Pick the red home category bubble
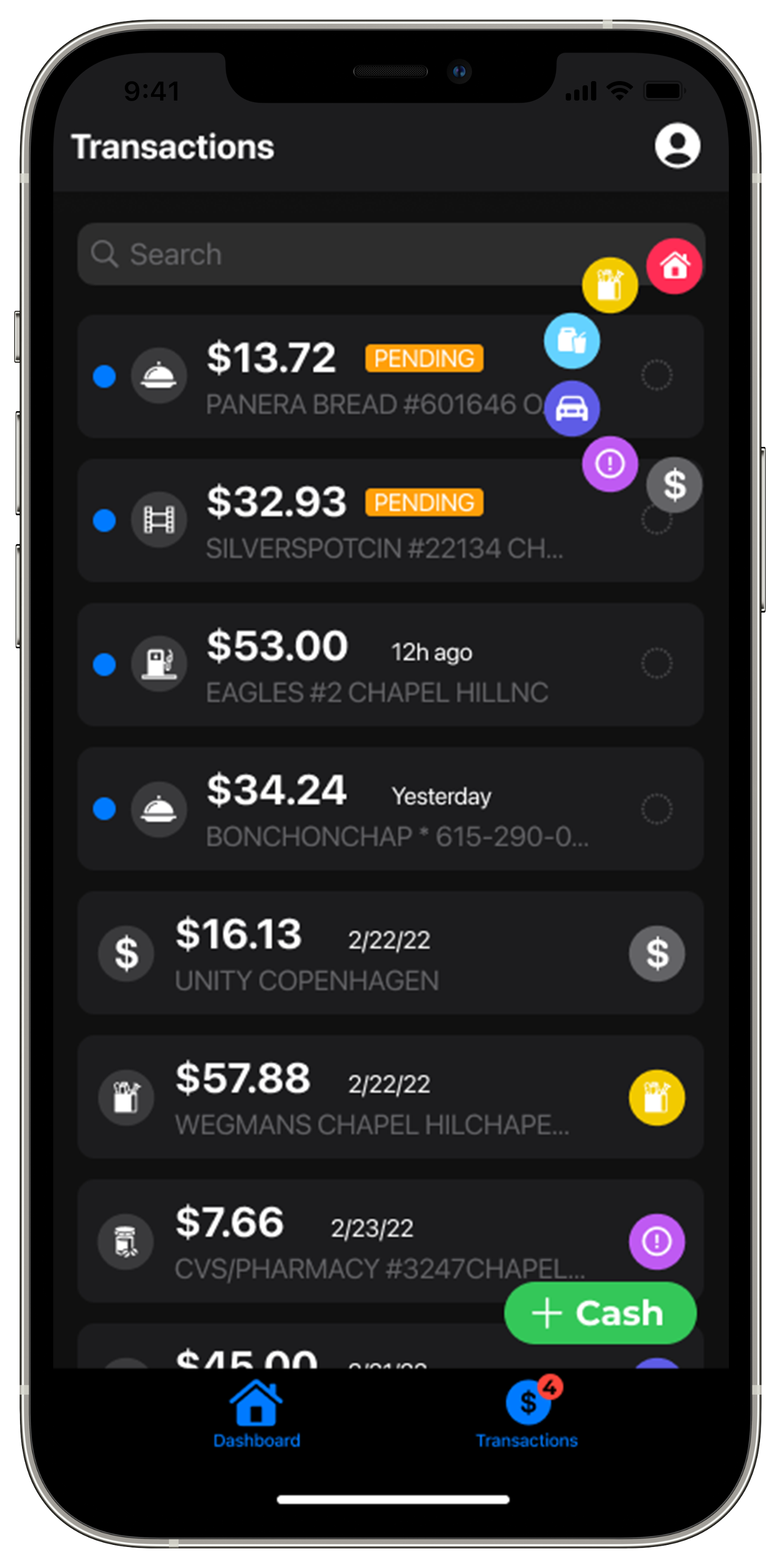Viewport: 781px width, 1568px height. tap(673, 266)
